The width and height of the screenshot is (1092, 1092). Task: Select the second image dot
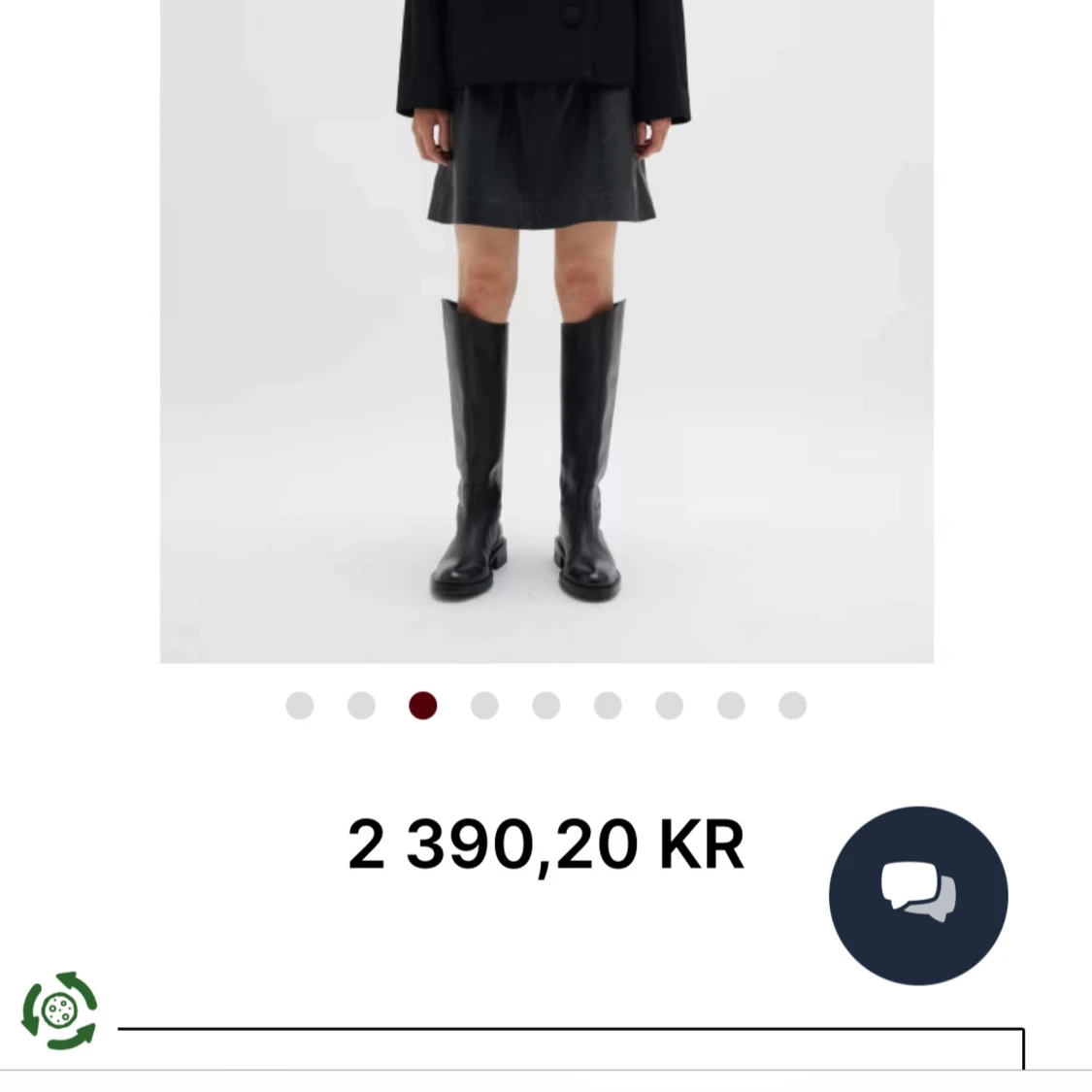coord(361,706)
